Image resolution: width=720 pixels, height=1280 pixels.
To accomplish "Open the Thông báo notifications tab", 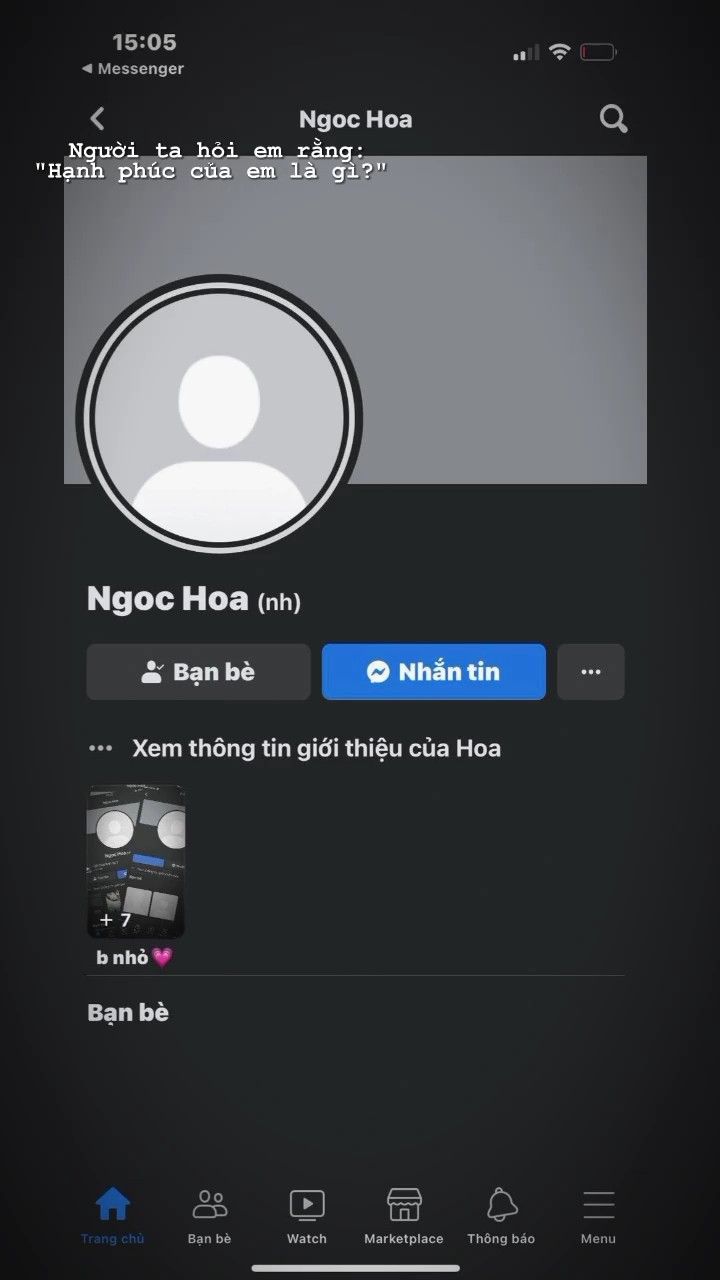I will point(501,1214).
